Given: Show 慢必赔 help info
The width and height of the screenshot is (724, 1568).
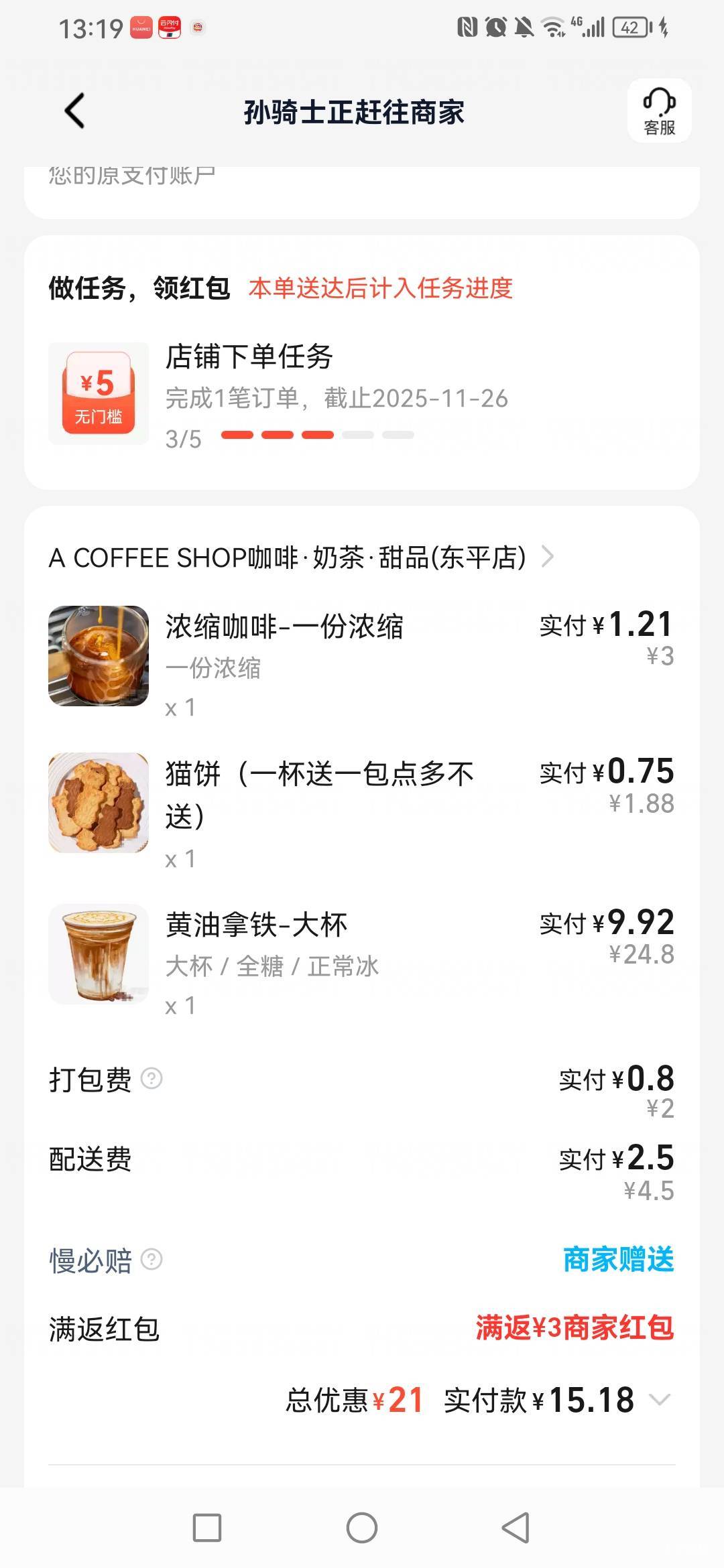Looking at the screenshot, I should coord(152,1259).
